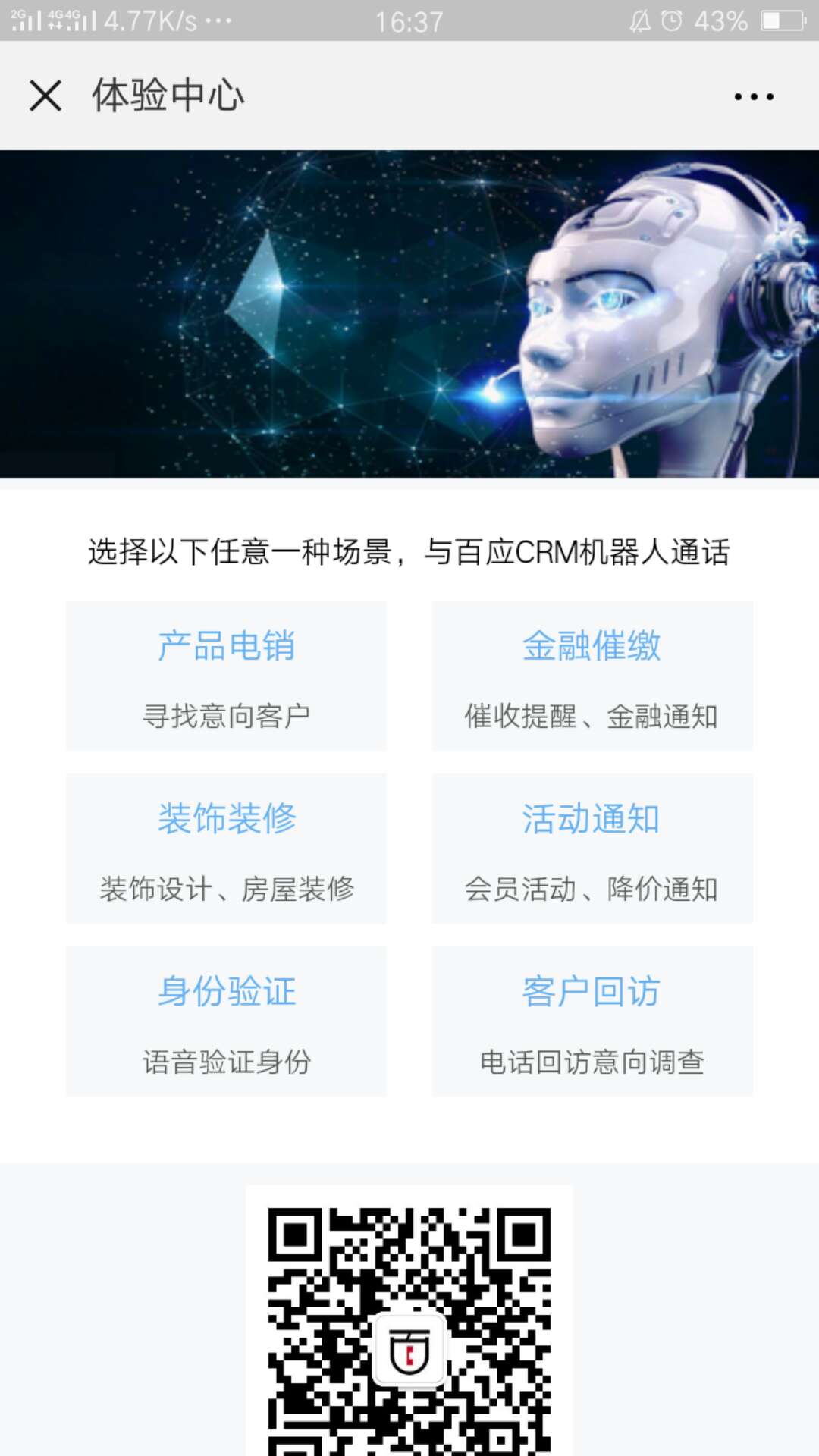Choose the 金融催缴 scenario card
Image resolution: width=819 pixels, height=1456 pixels.
point(592,676)
